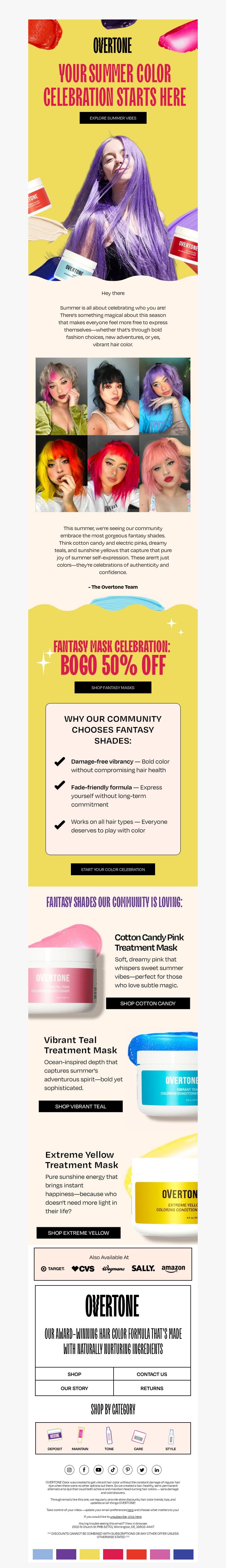Tap the Pinterest icon
This screenshot has width=226, height=1568.
127,1469
